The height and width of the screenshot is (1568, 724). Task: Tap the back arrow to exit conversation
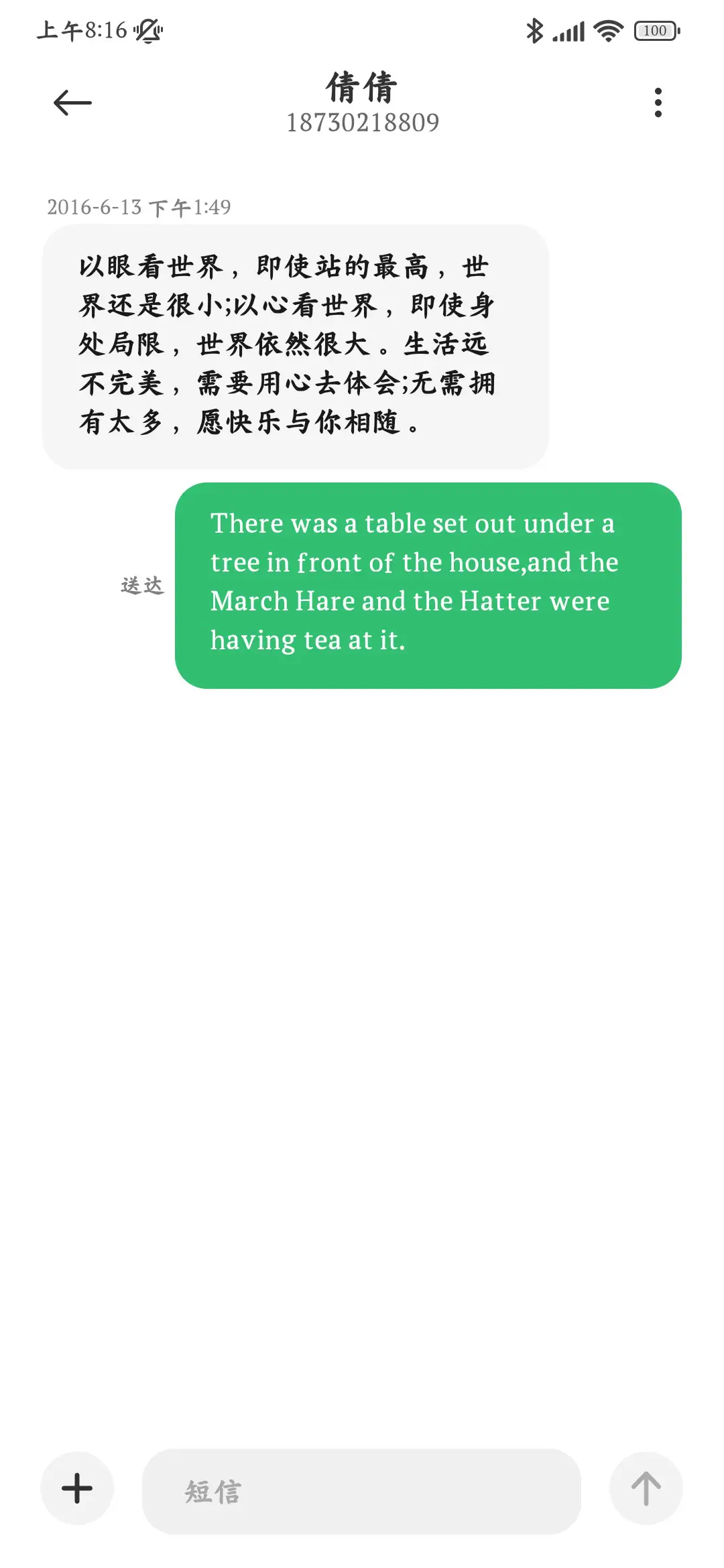click(x=69, y=101)
